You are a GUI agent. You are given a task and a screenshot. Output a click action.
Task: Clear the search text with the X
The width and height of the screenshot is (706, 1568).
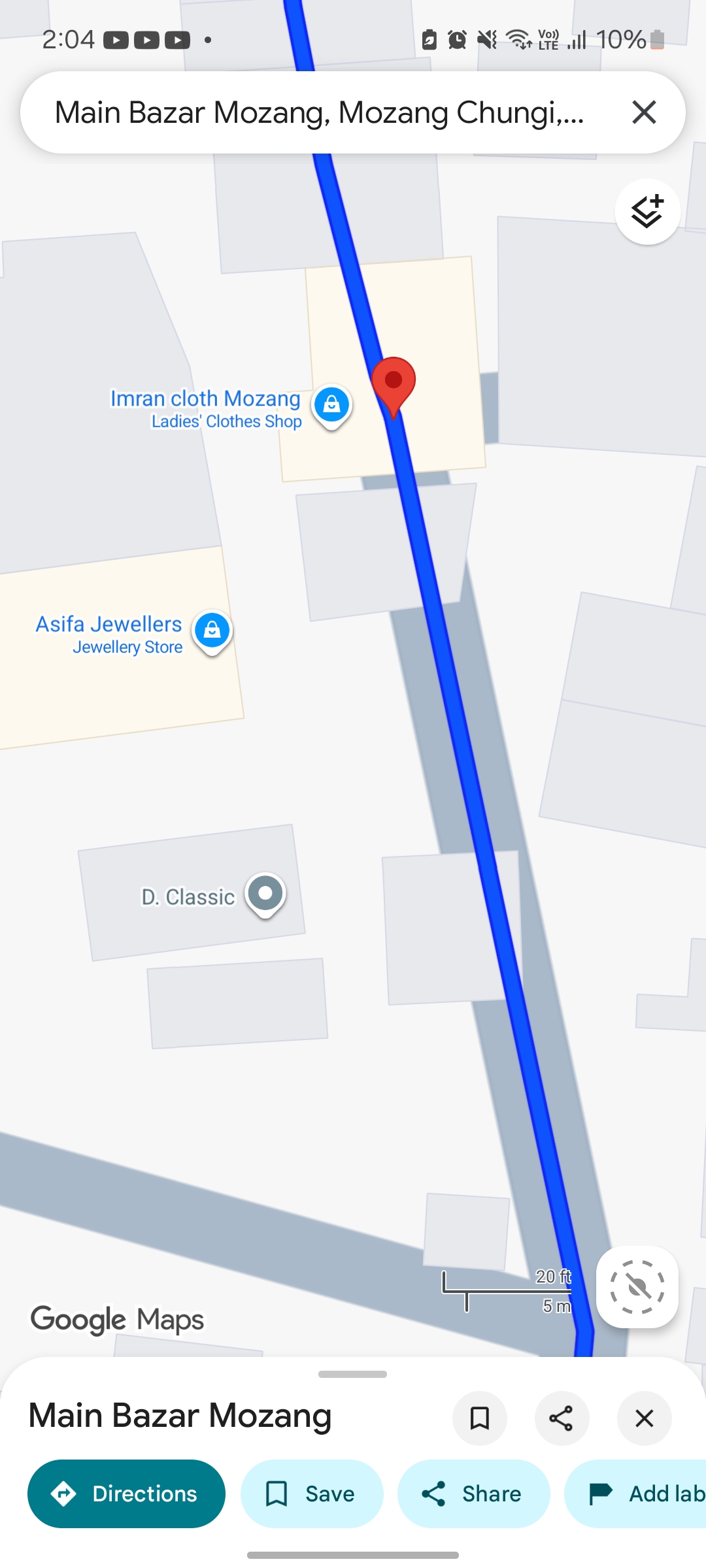(644, 112)
